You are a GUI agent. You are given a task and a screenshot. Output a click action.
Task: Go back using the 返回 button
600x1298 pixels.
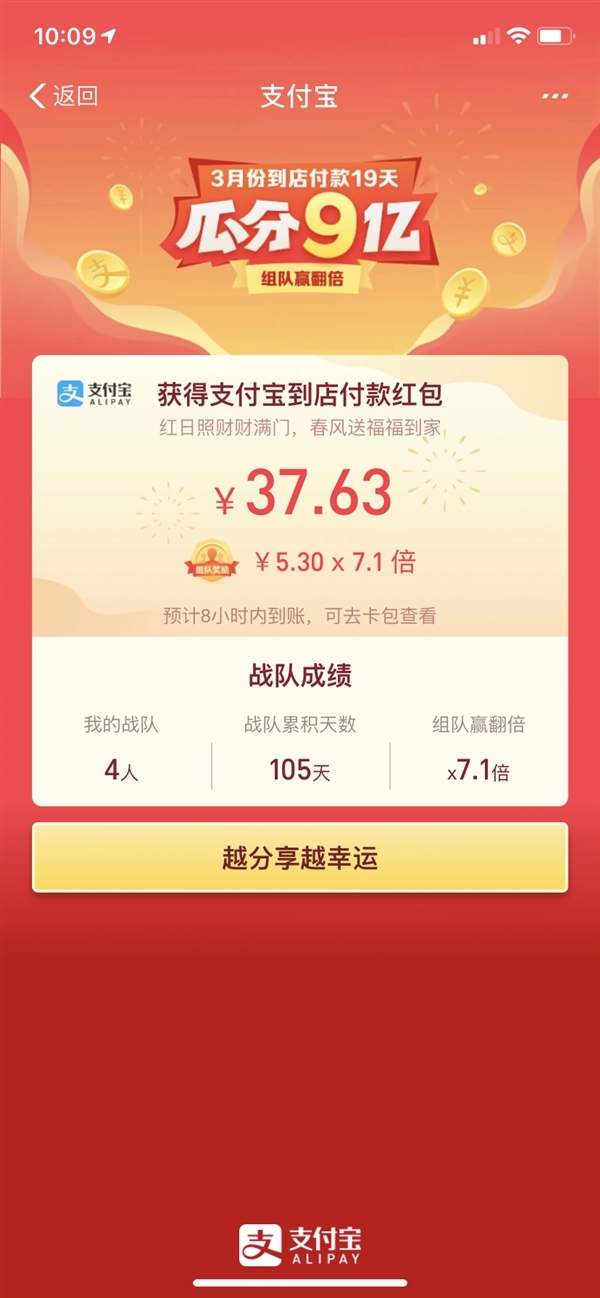pos(64,96)
